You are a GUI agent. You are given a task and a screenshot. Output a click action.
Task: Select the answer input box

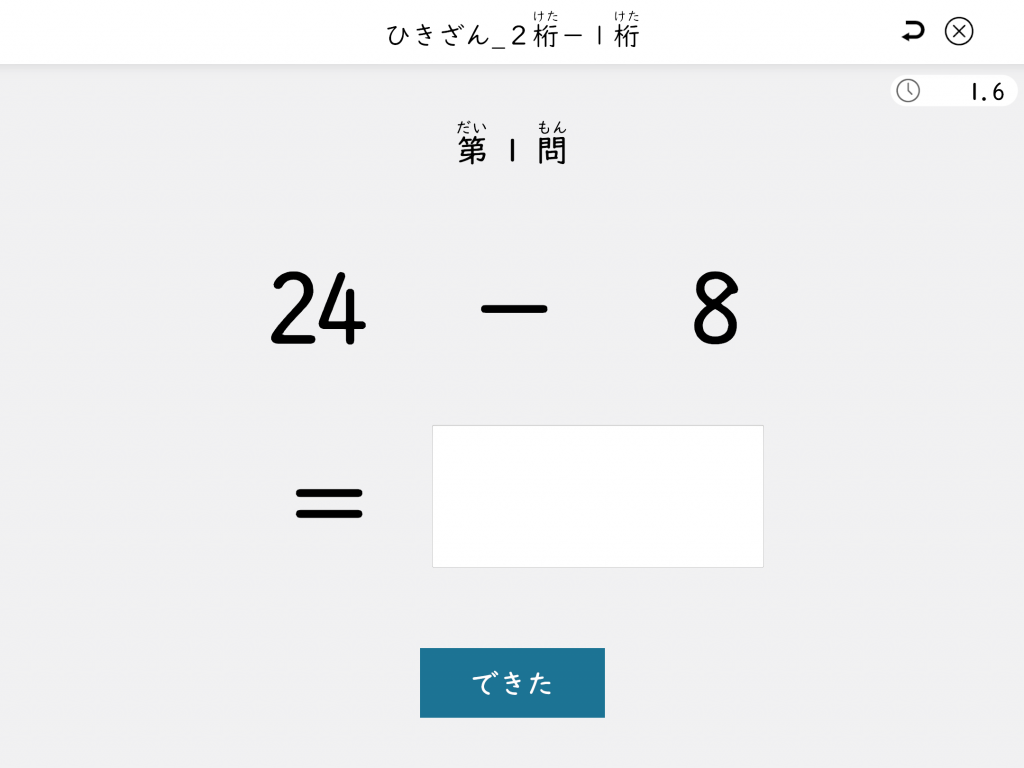[597, 496]
